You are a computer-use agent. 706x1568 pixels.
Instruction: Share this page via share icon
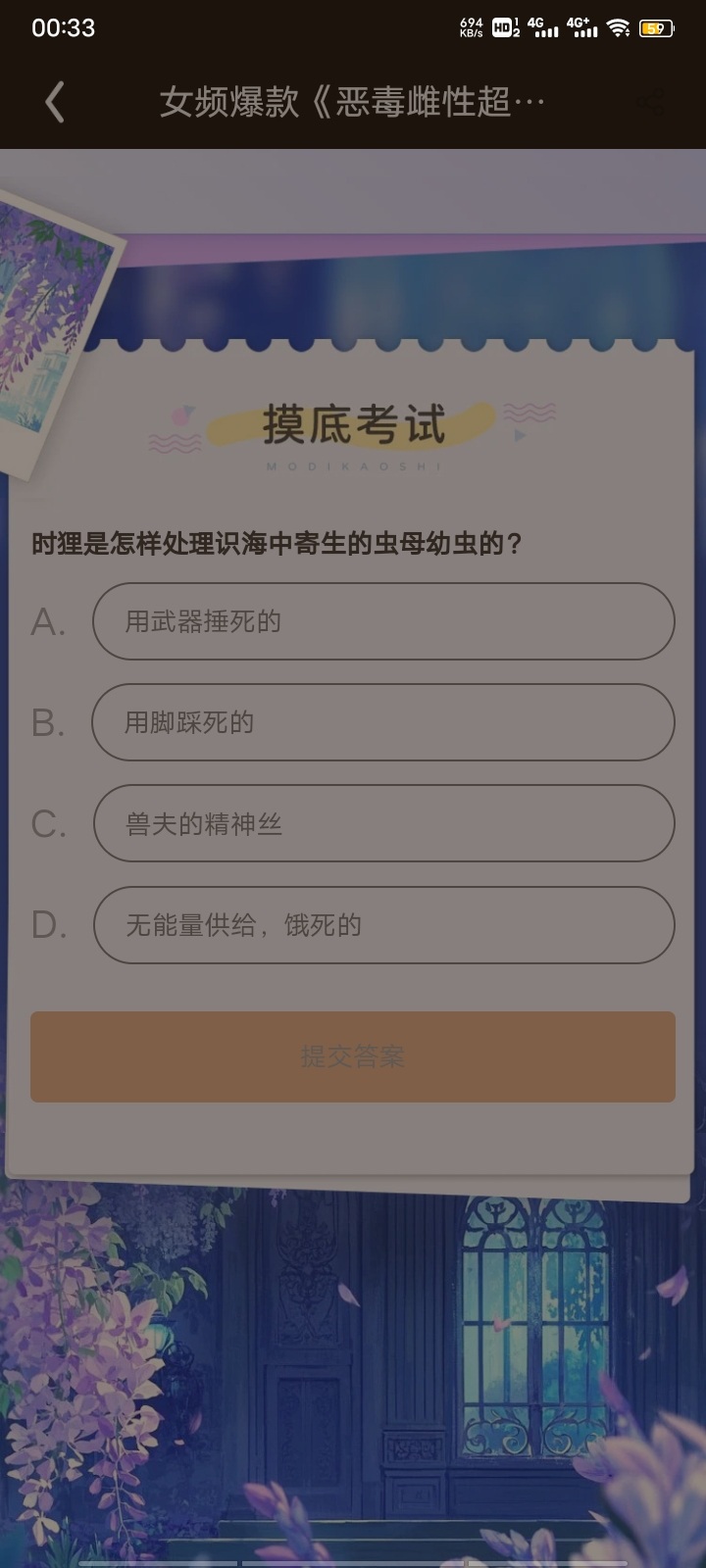click(x=651, y=102)
